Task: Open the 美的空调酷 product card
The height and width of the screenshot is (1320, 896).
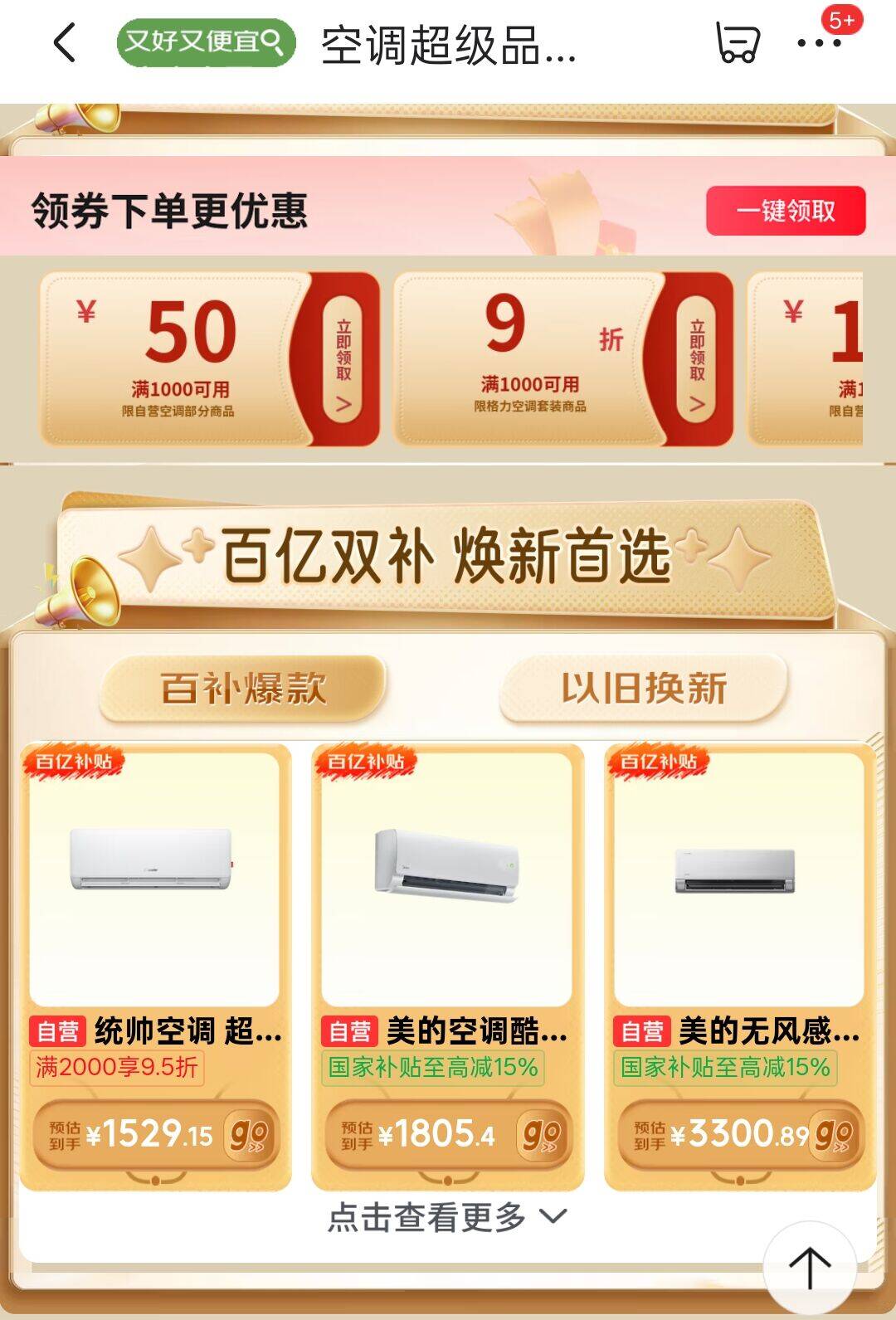Action: click(446, 879)
